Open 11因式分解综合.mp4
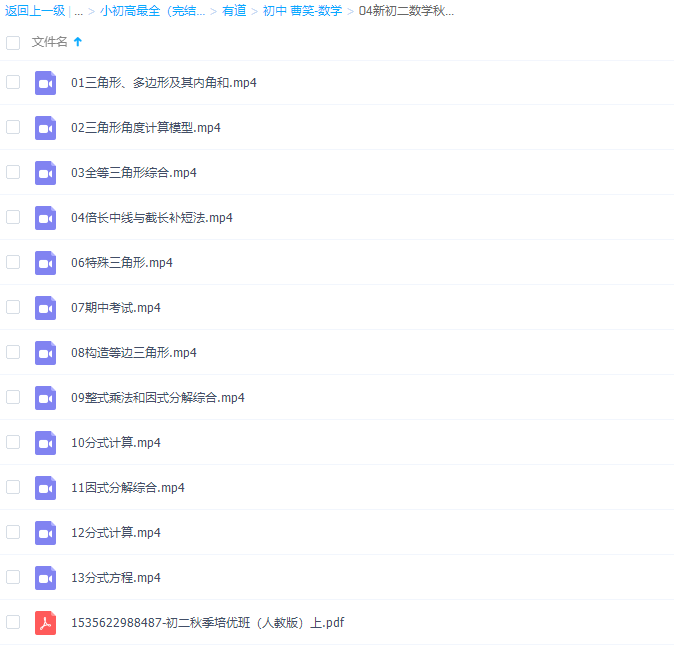The image size is (674, 645). pyautogui.click(x=127, y=488)
